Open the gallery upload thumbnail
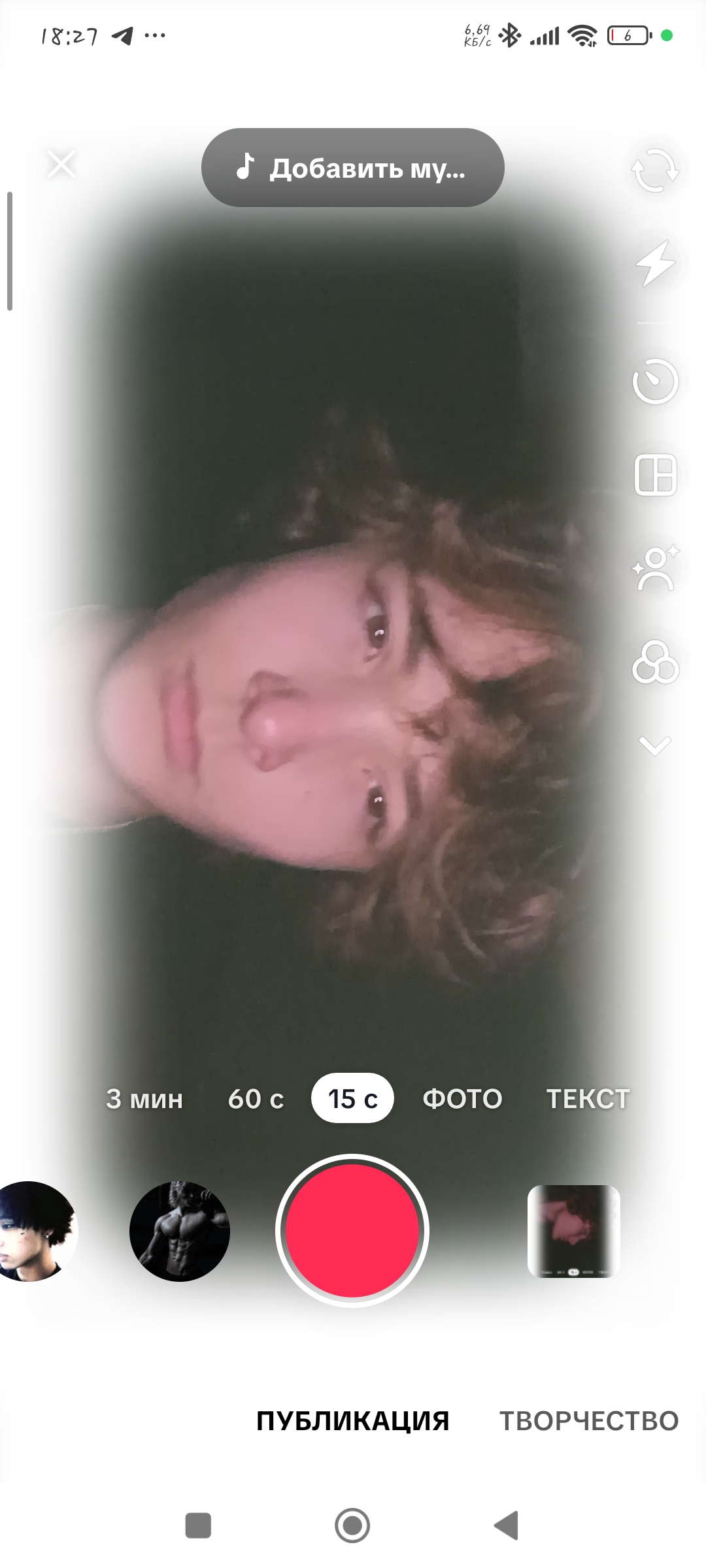Image resolution: width=706 pixels, height=1568 pixels. (573, 1231)
